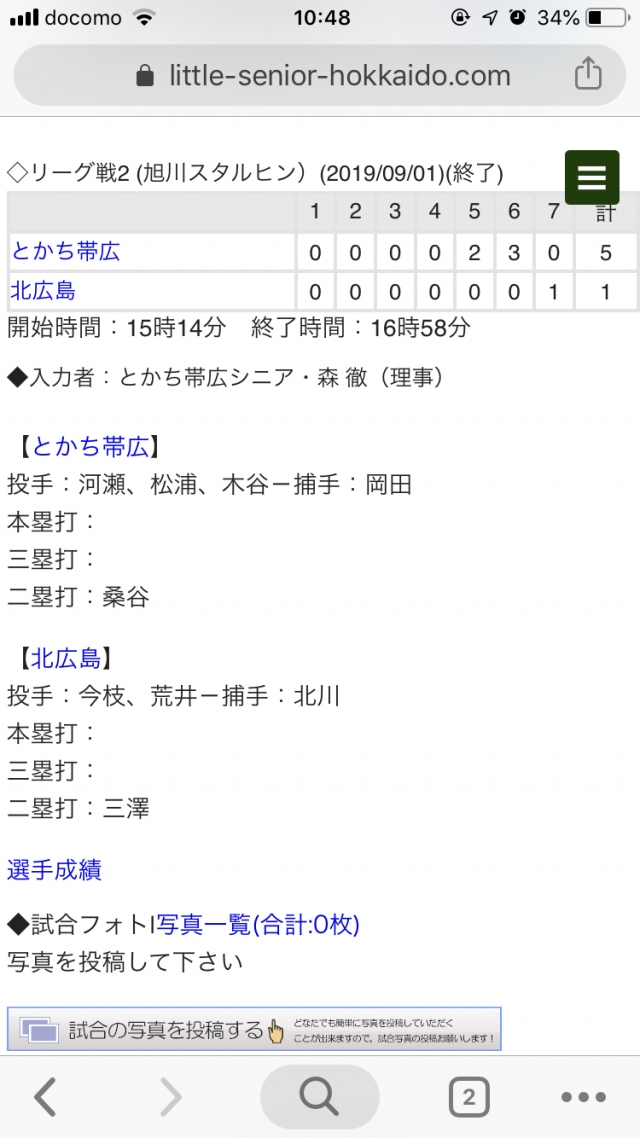Open とかち帯広 team link in score table
Image resolution: width=640 pixels, height=1138 pixels.
pos(66,252)
